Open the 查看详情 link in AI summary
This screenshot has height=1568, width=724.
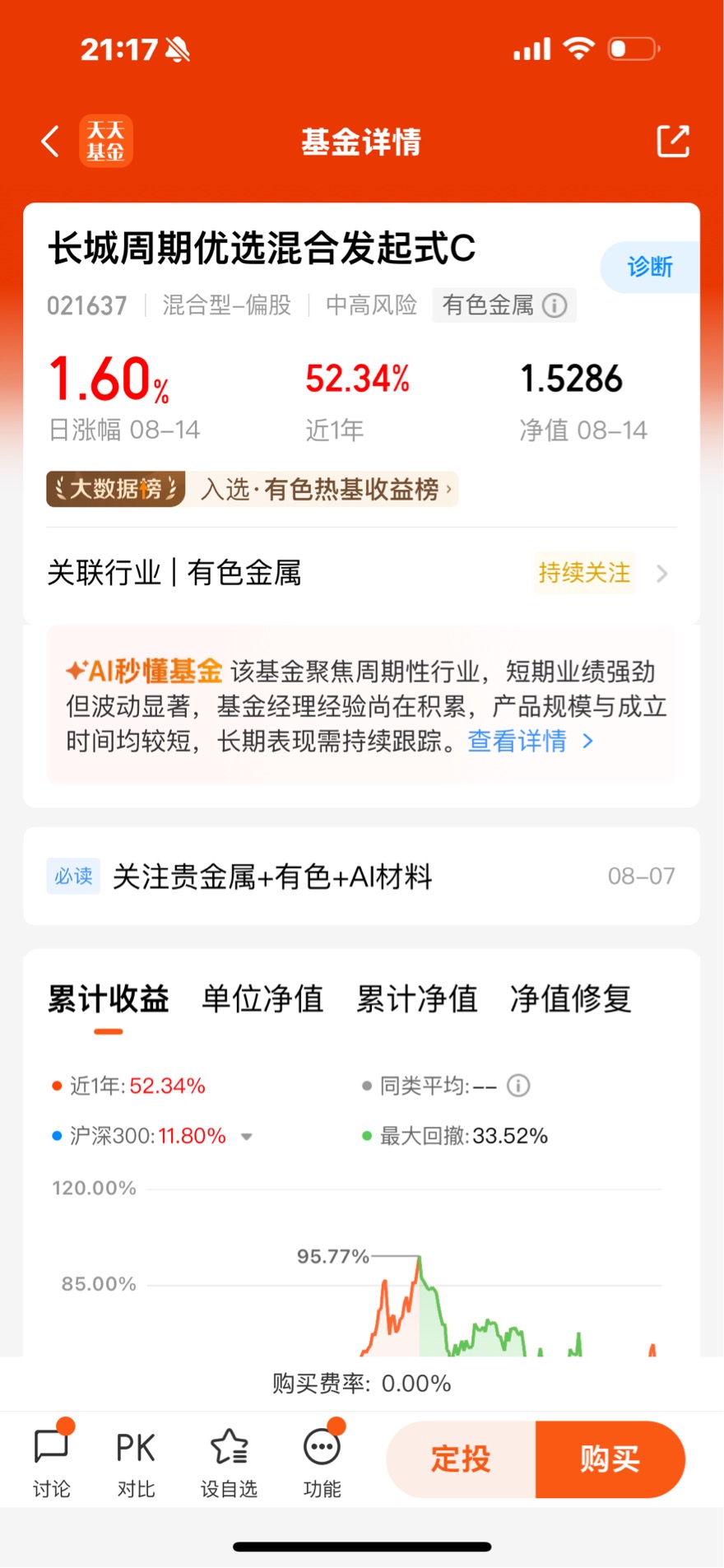(x=531, y=741)
